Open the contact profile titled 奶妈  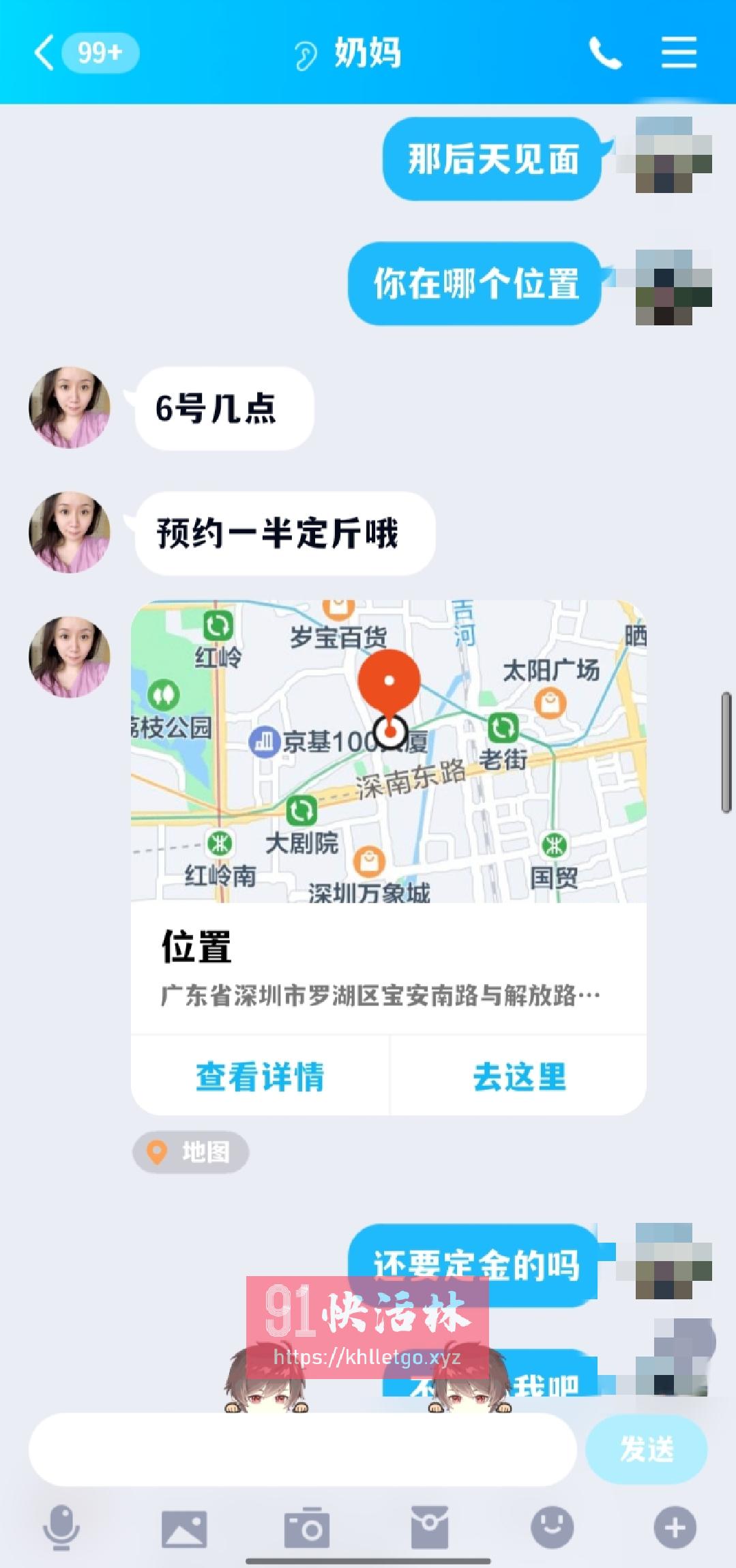366,55
